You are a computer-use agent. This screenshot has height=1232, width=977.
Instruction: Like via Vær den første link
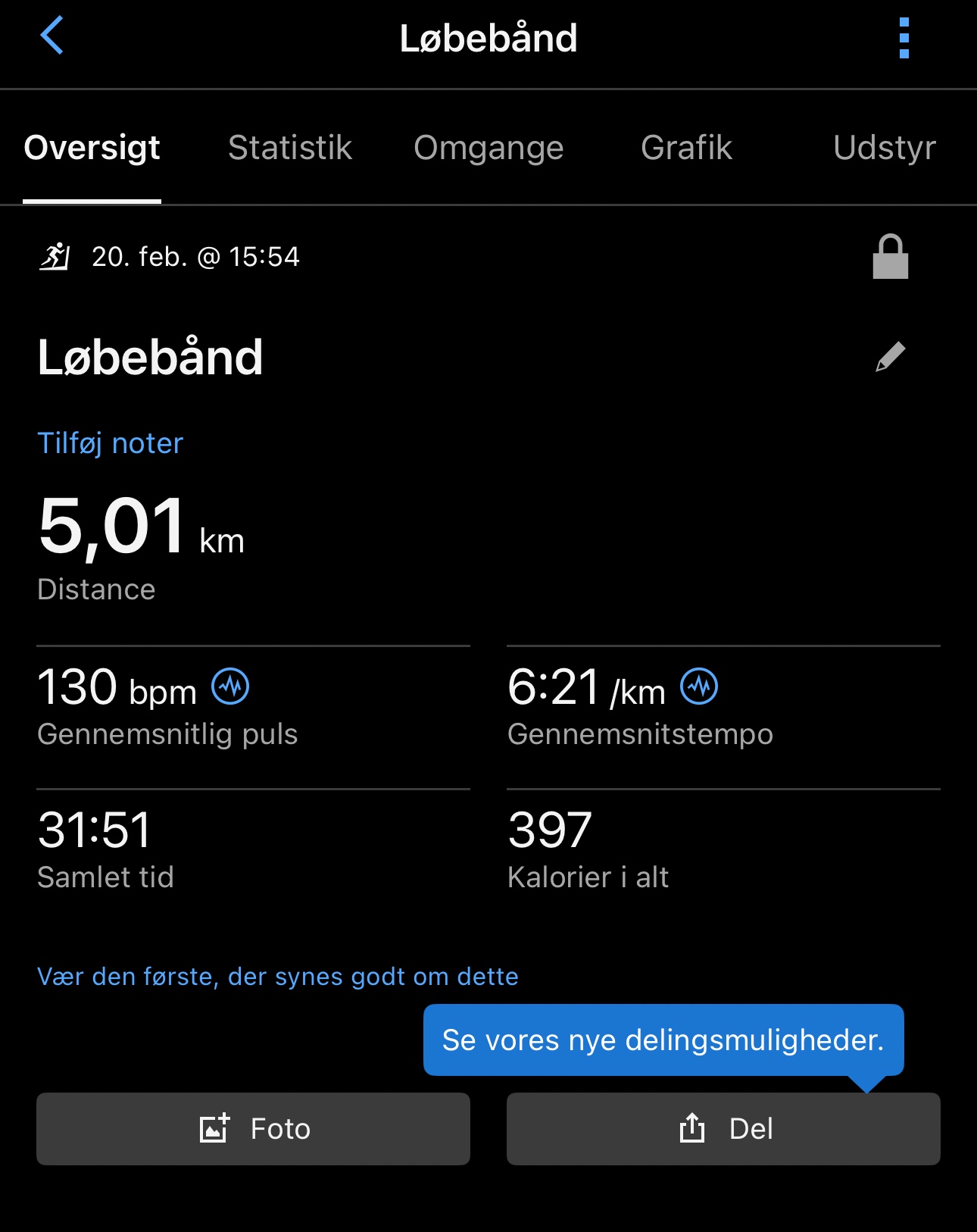point(277,977)
